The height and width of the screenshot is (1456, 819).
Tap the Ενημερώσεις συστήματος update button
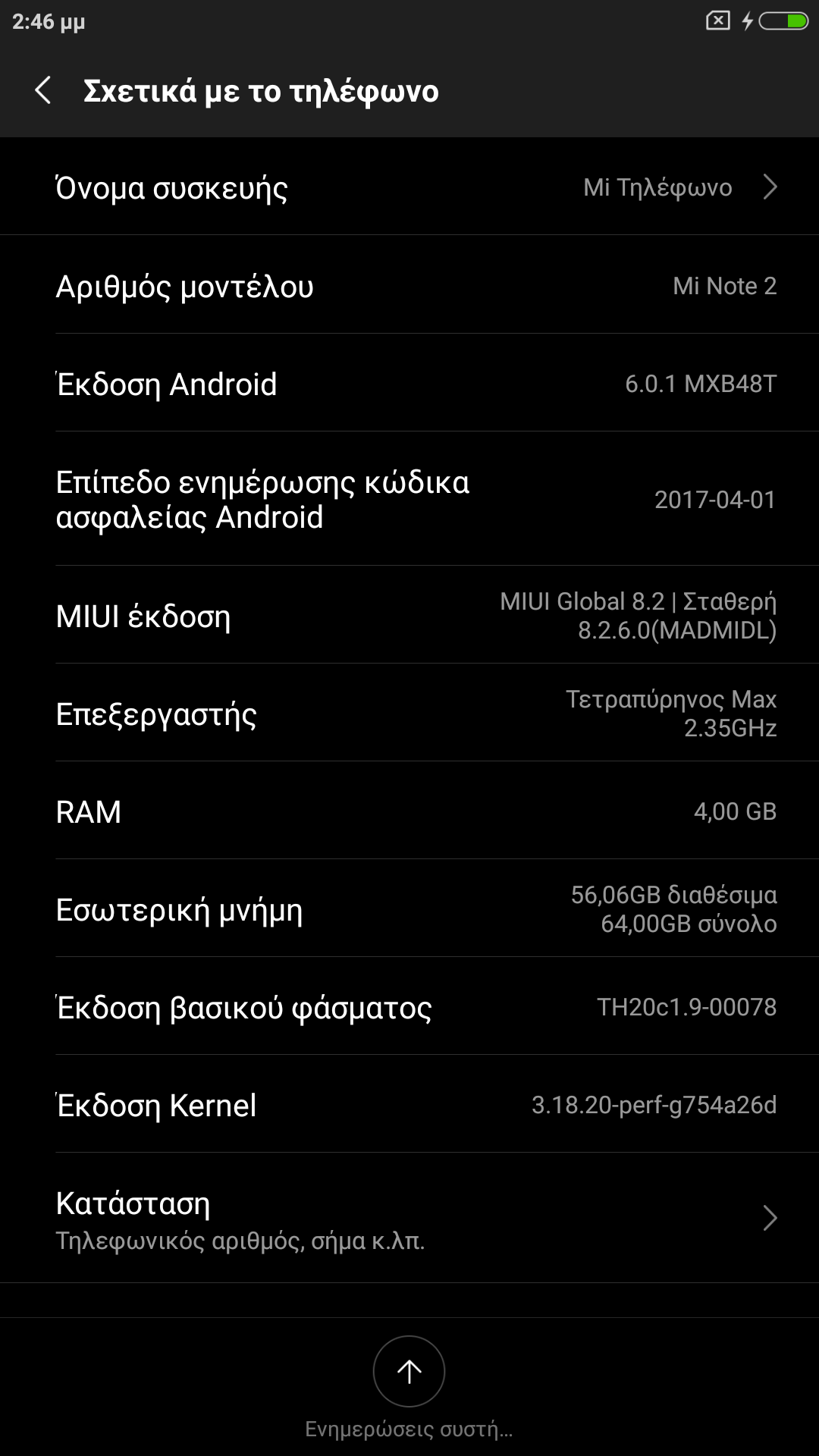(409, 1372)
